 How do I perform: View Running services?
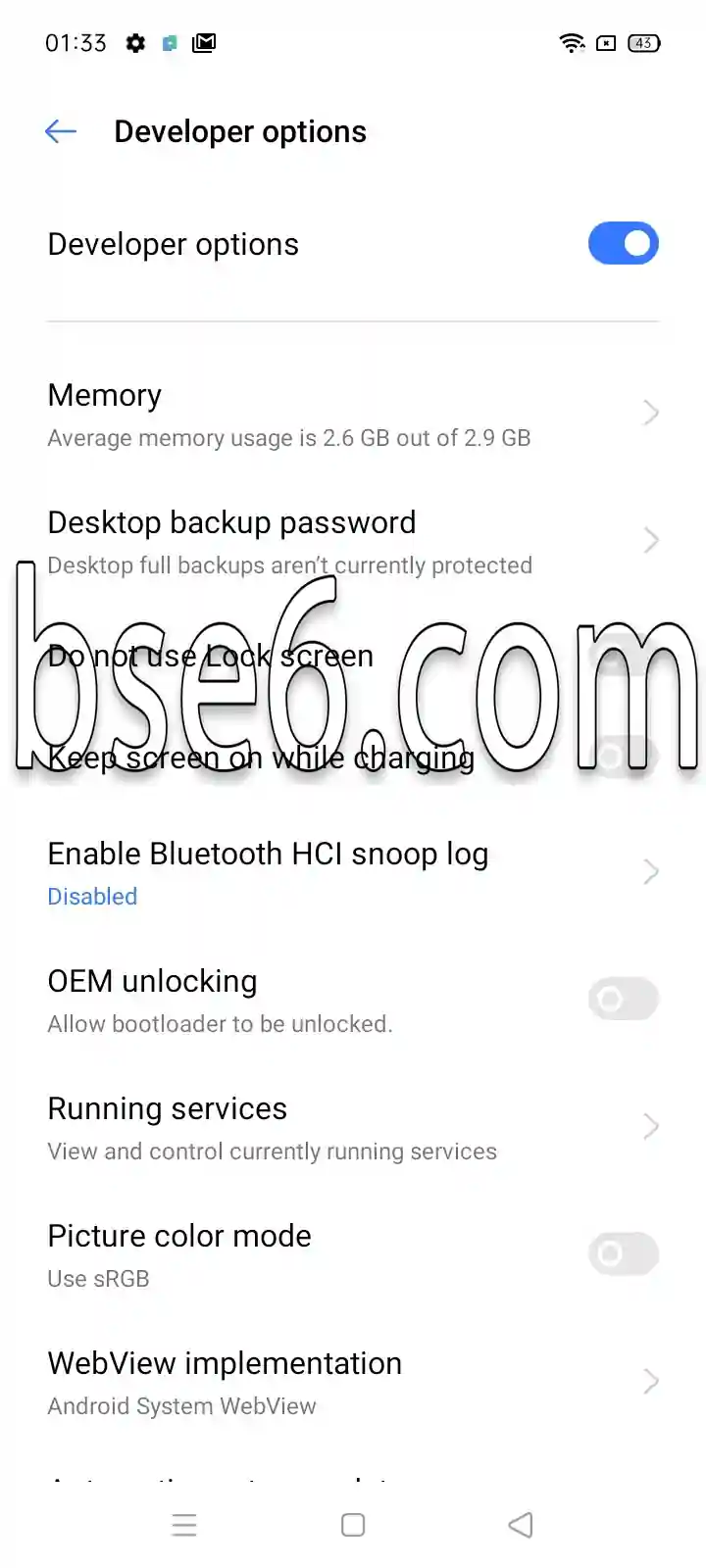point(353,1127)
